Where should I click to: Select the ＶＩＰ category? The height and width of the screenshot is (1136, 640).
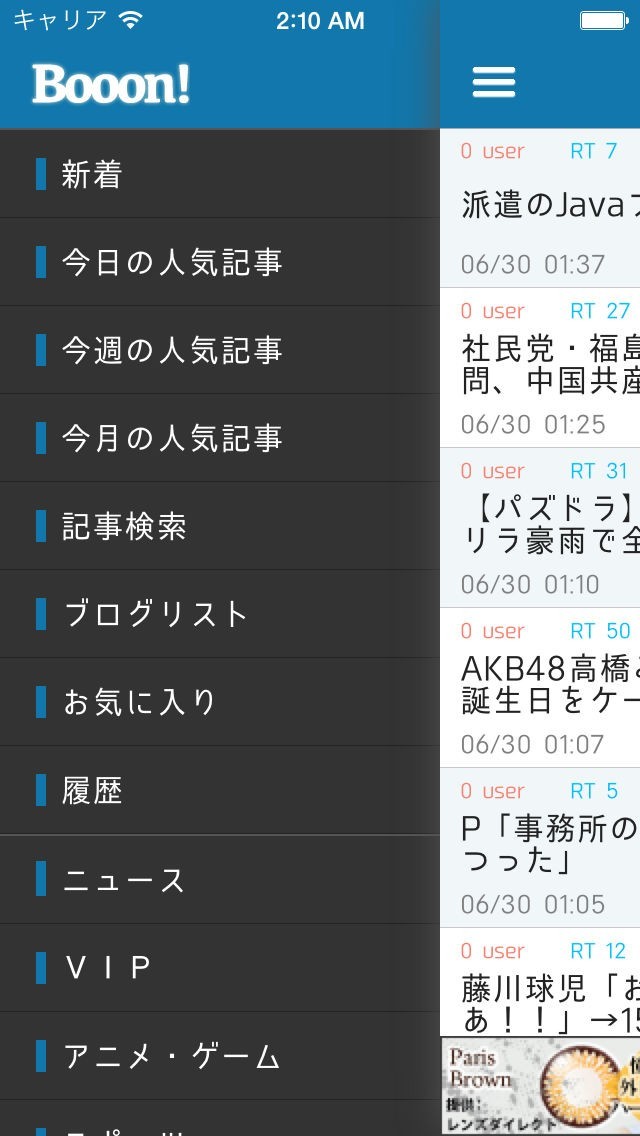click(x=220, y=968)
